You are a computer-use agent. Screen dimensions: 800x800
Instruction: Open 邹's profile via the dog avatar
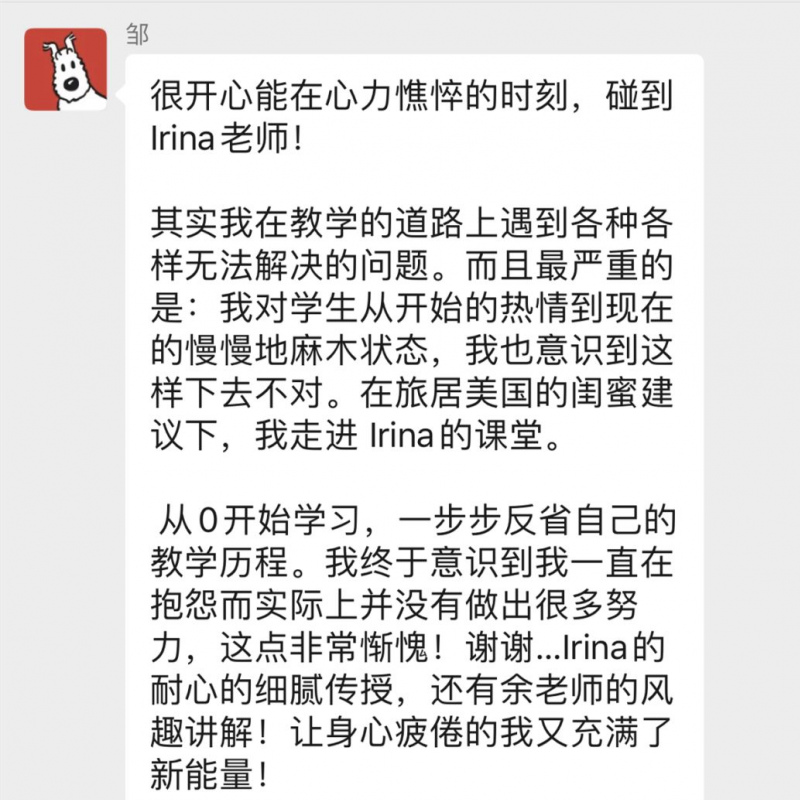65,69
